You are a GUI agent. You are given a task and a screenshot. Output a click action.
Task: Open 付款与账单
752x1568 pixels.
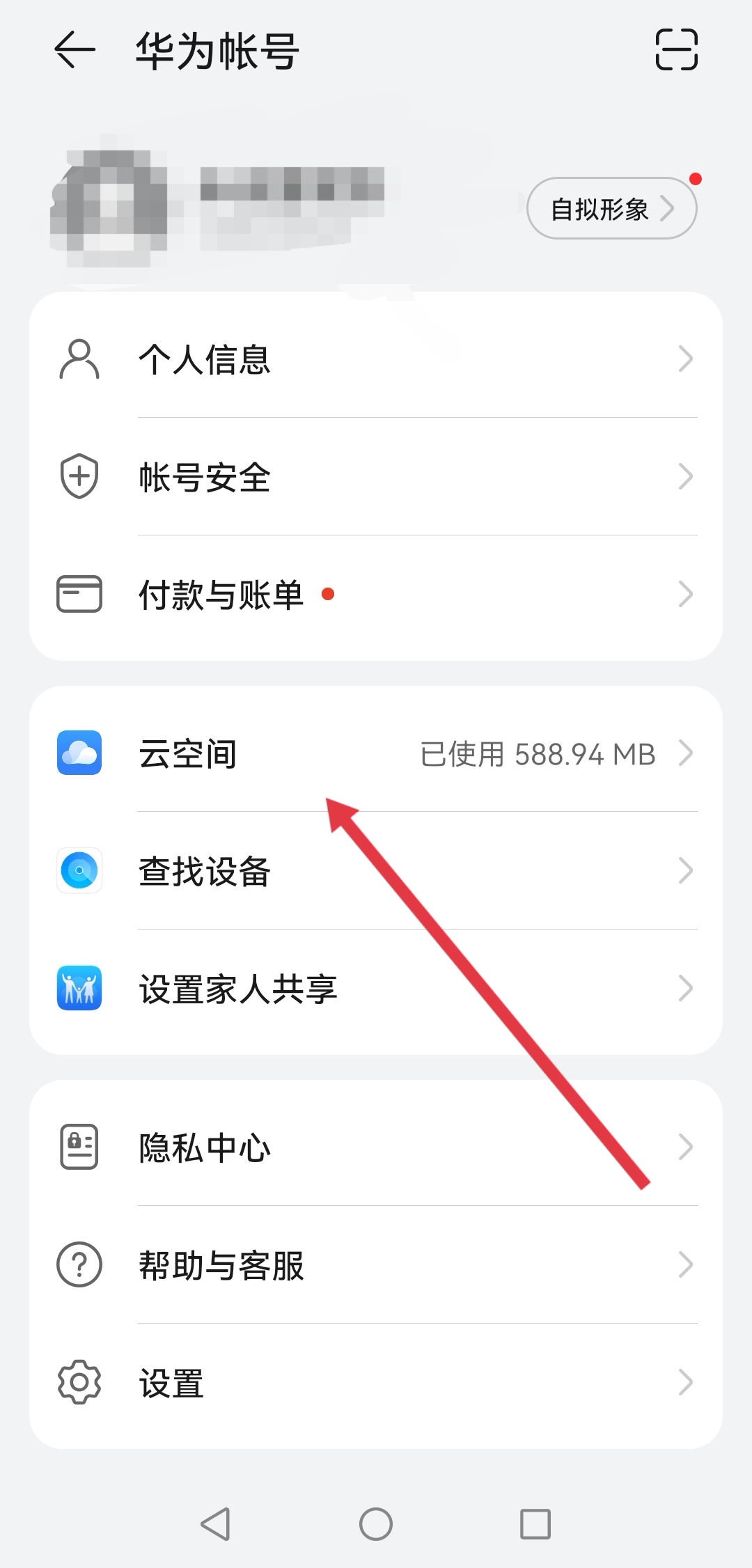tap(376, 595)
